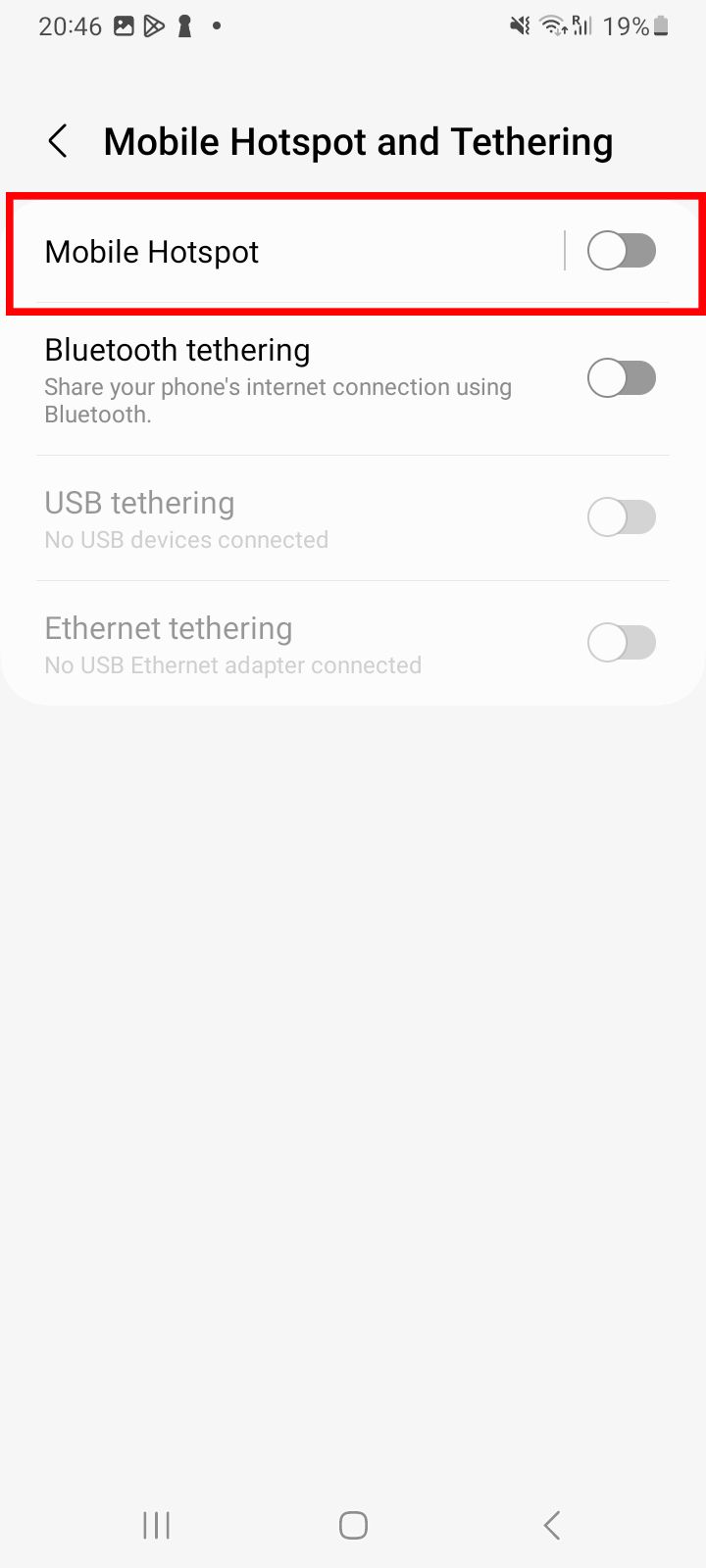This screenshot has height=1568, width=706.
Task: Tap the Gallery notification icon in status bar
Action: [124, 25]
